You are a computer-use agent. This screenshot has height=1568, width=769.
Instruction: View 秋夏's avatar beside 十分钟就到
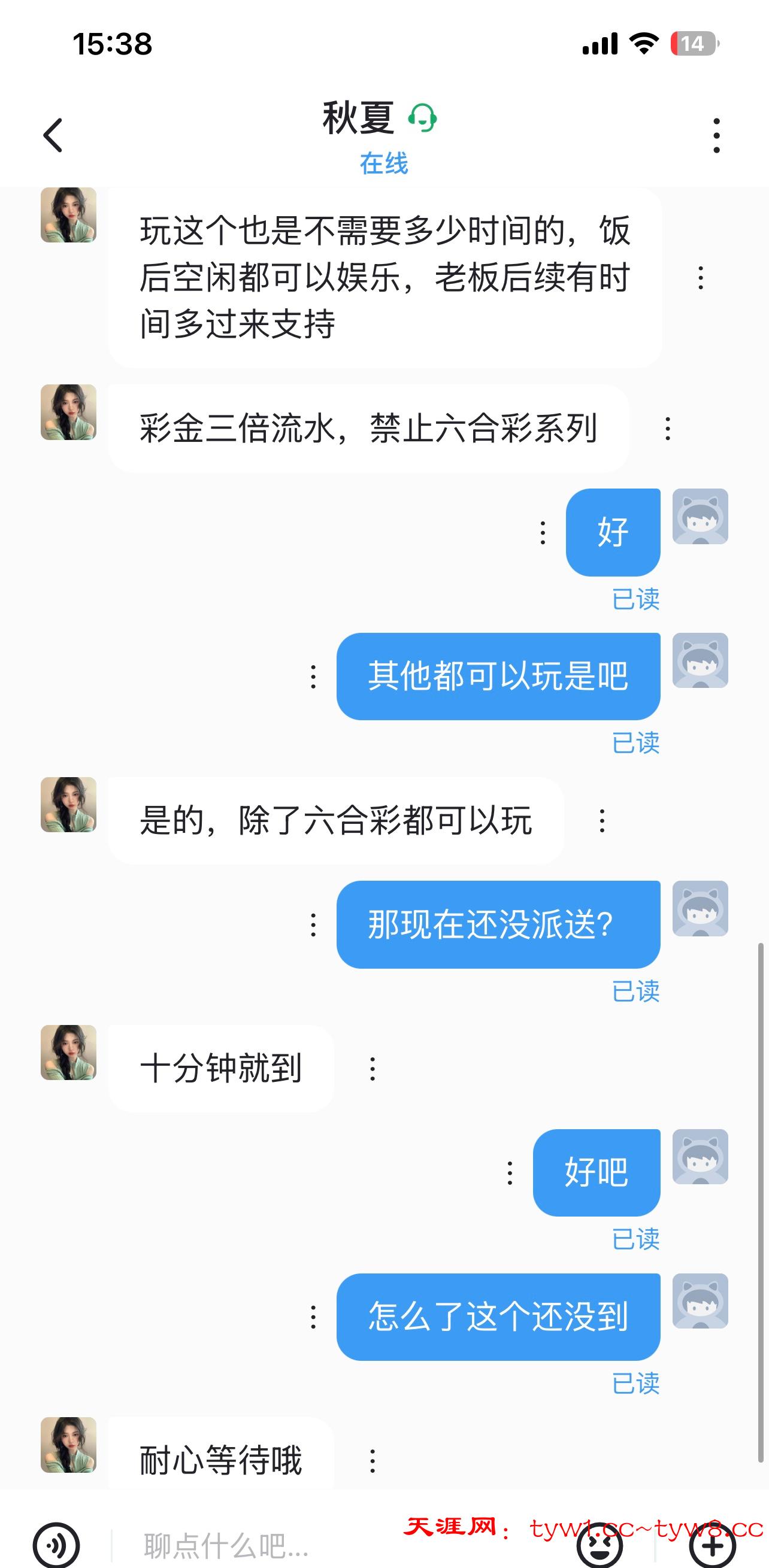click(x=68, y=1053)
